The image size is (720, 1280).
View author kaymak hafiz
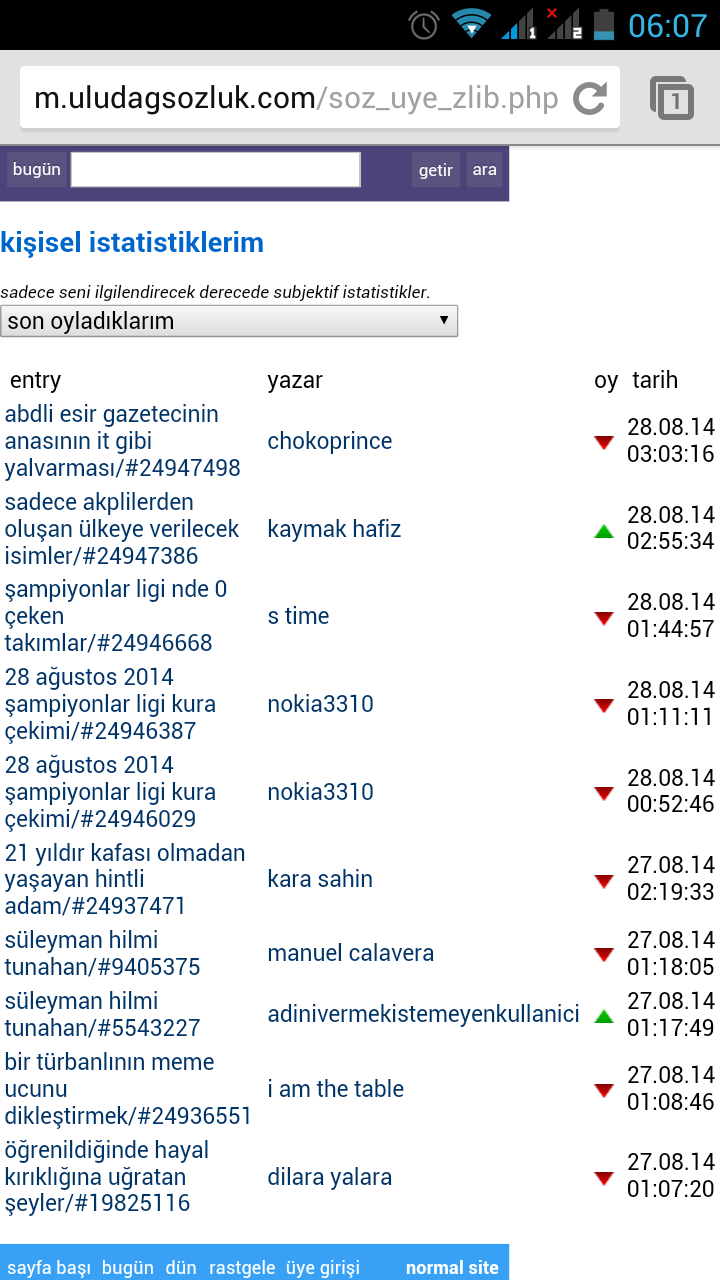[334, 529]
